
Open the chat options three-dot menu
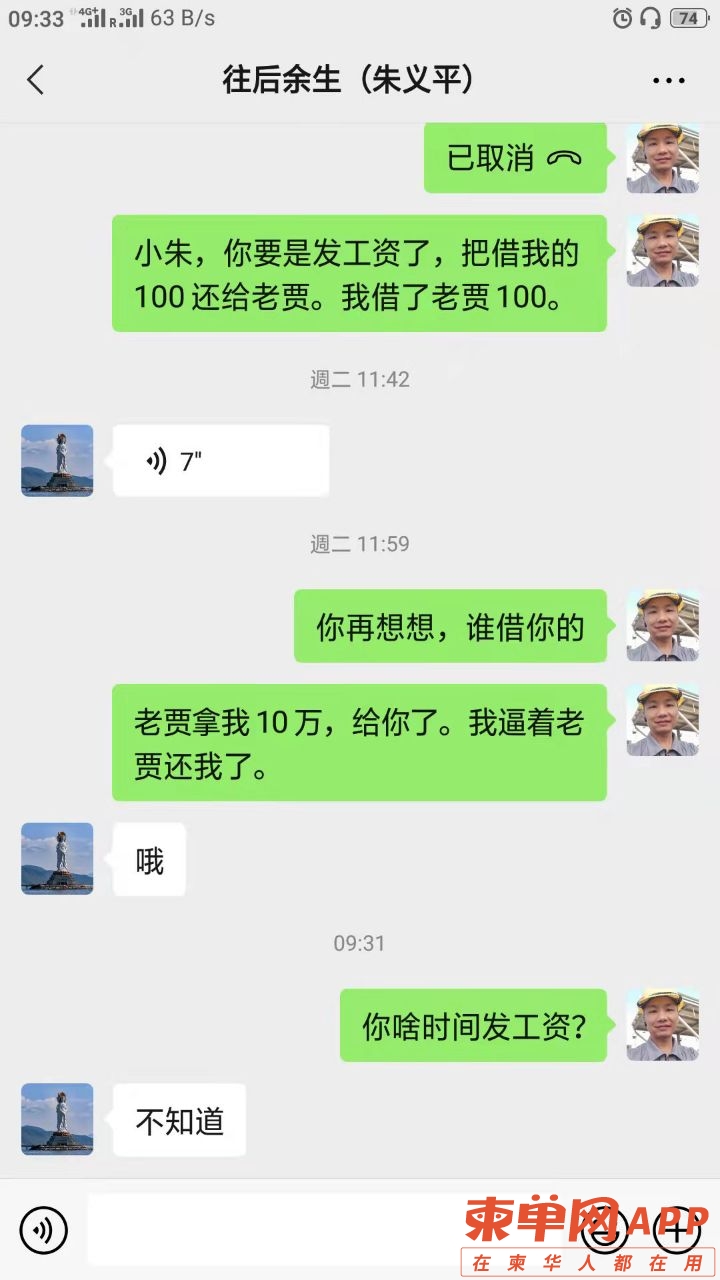click(668, 81)
